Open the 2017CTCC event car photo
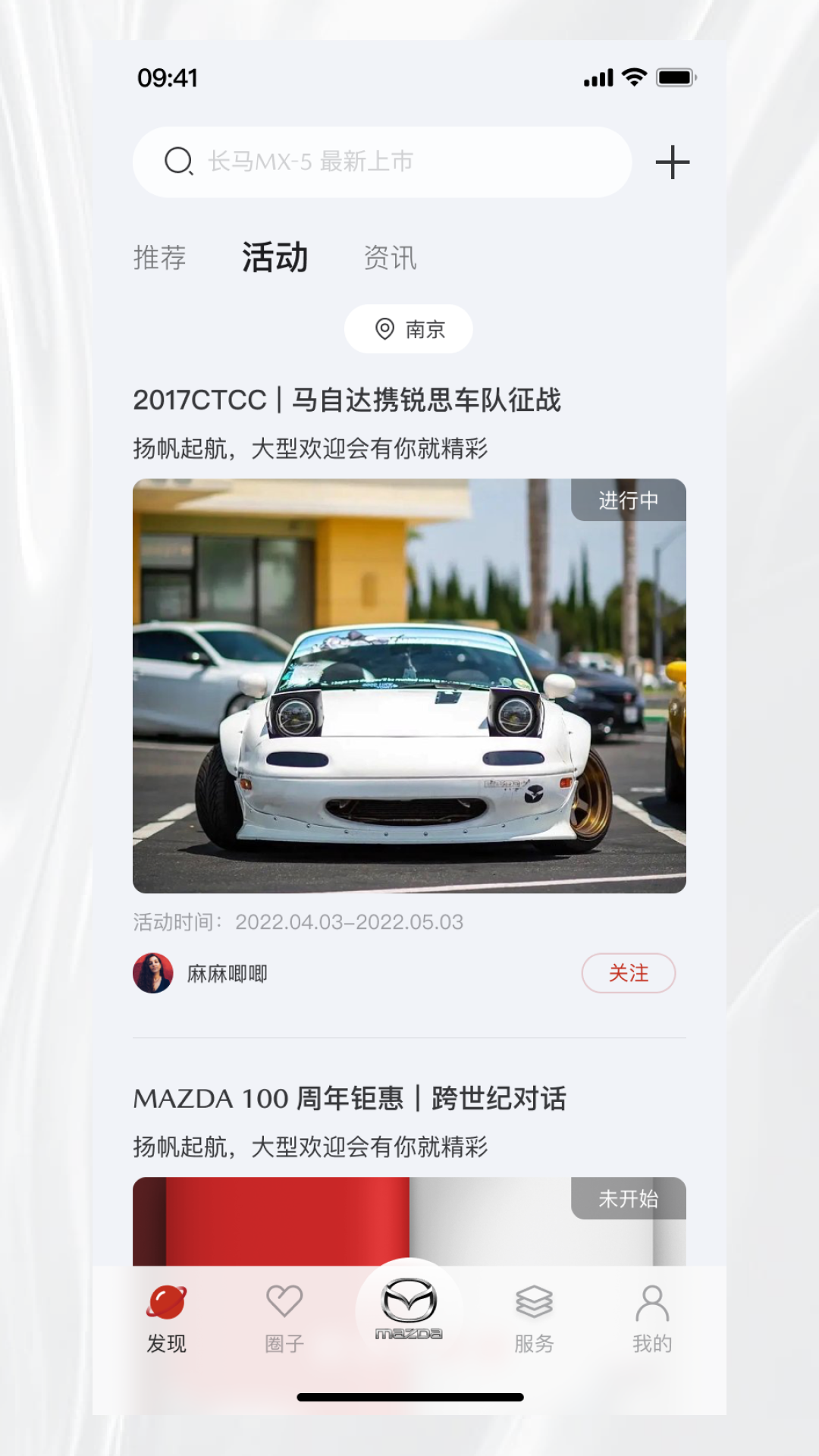The width and height of the screenshot is (819, 1456). [409, 686]
